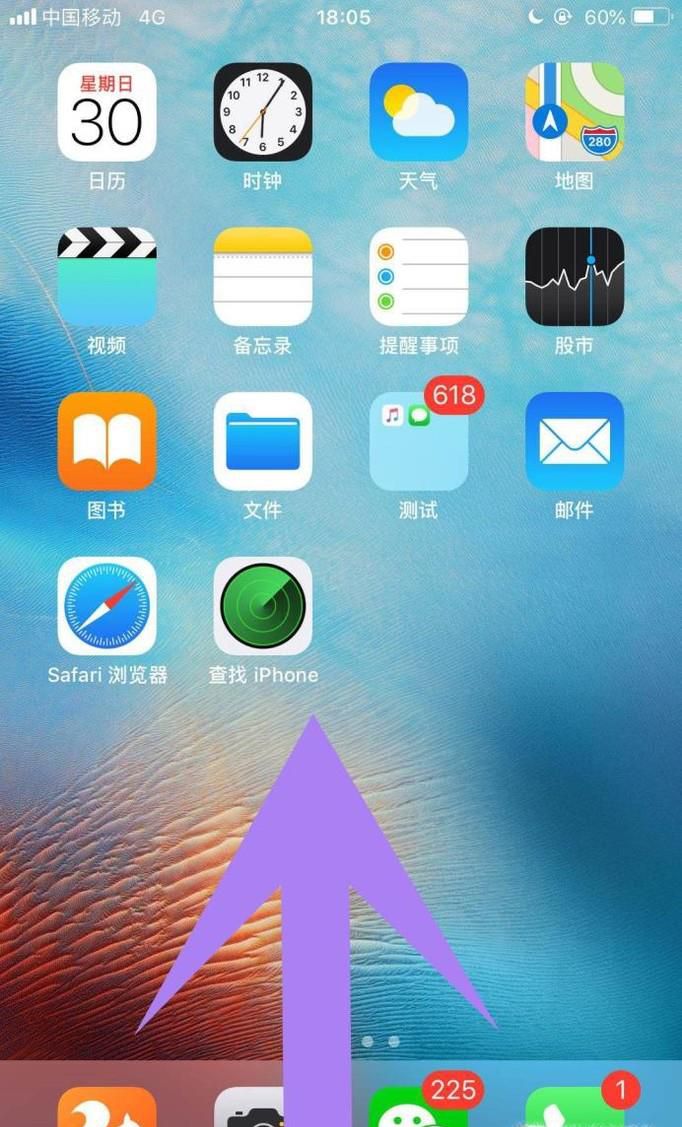Launch the 邮件 mail app

coord(575,441)
